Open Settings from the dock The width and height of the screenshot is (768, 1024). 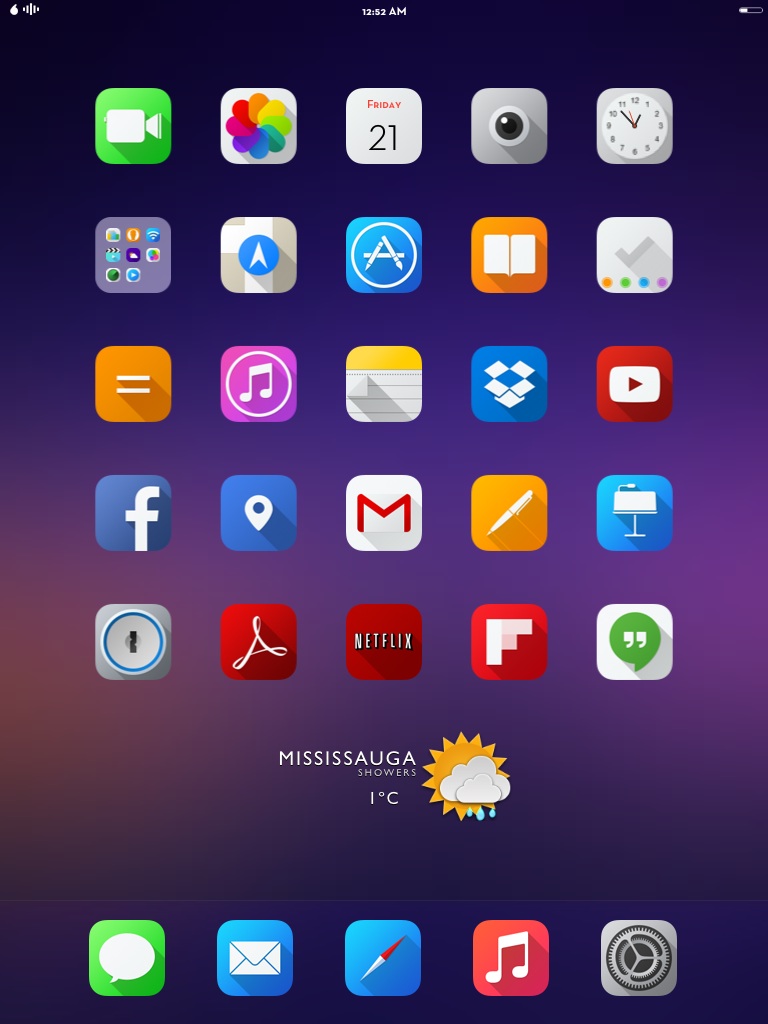click(639, 958)
